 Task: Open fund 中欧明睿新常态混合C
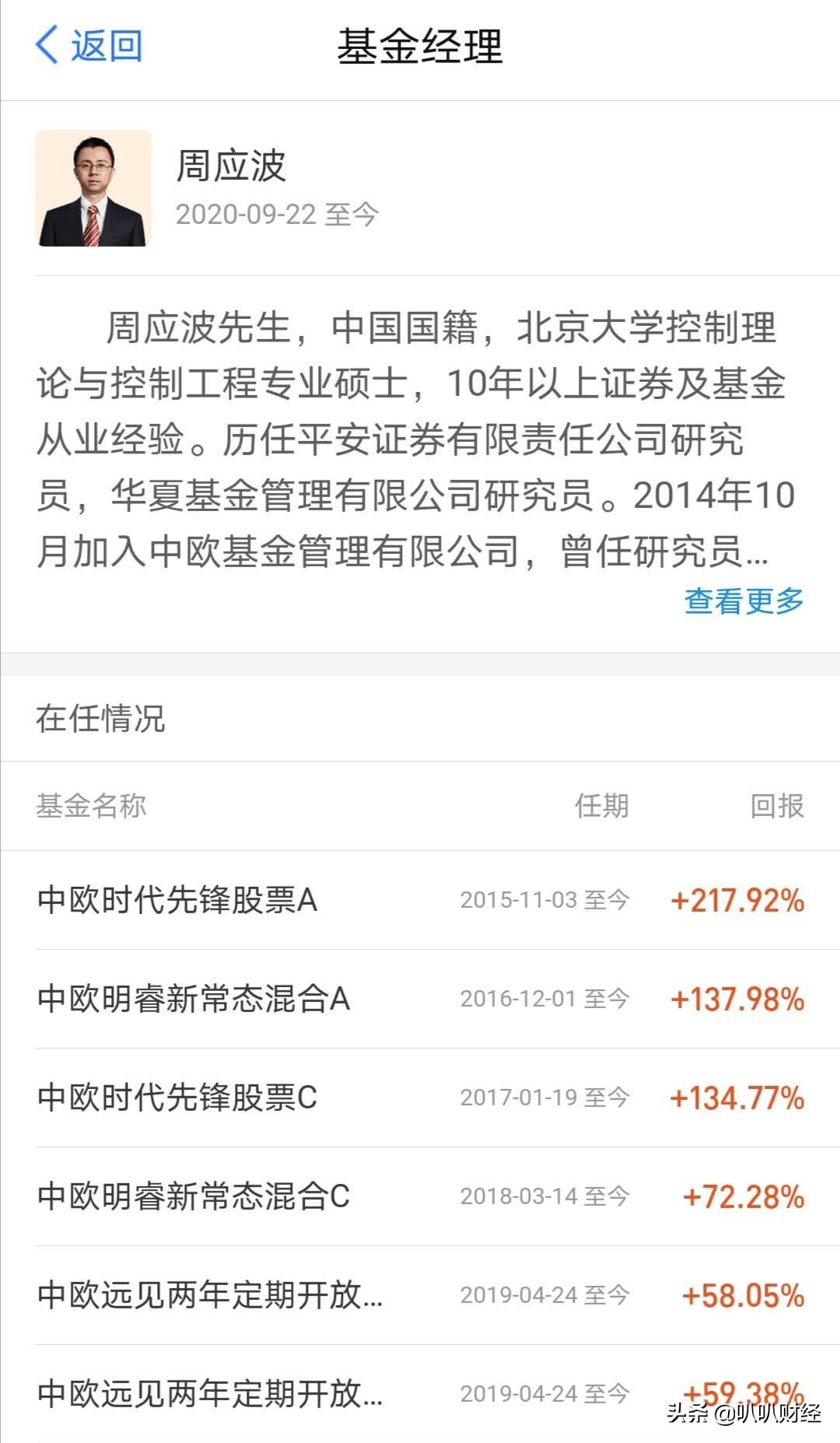click(420, 1196)
